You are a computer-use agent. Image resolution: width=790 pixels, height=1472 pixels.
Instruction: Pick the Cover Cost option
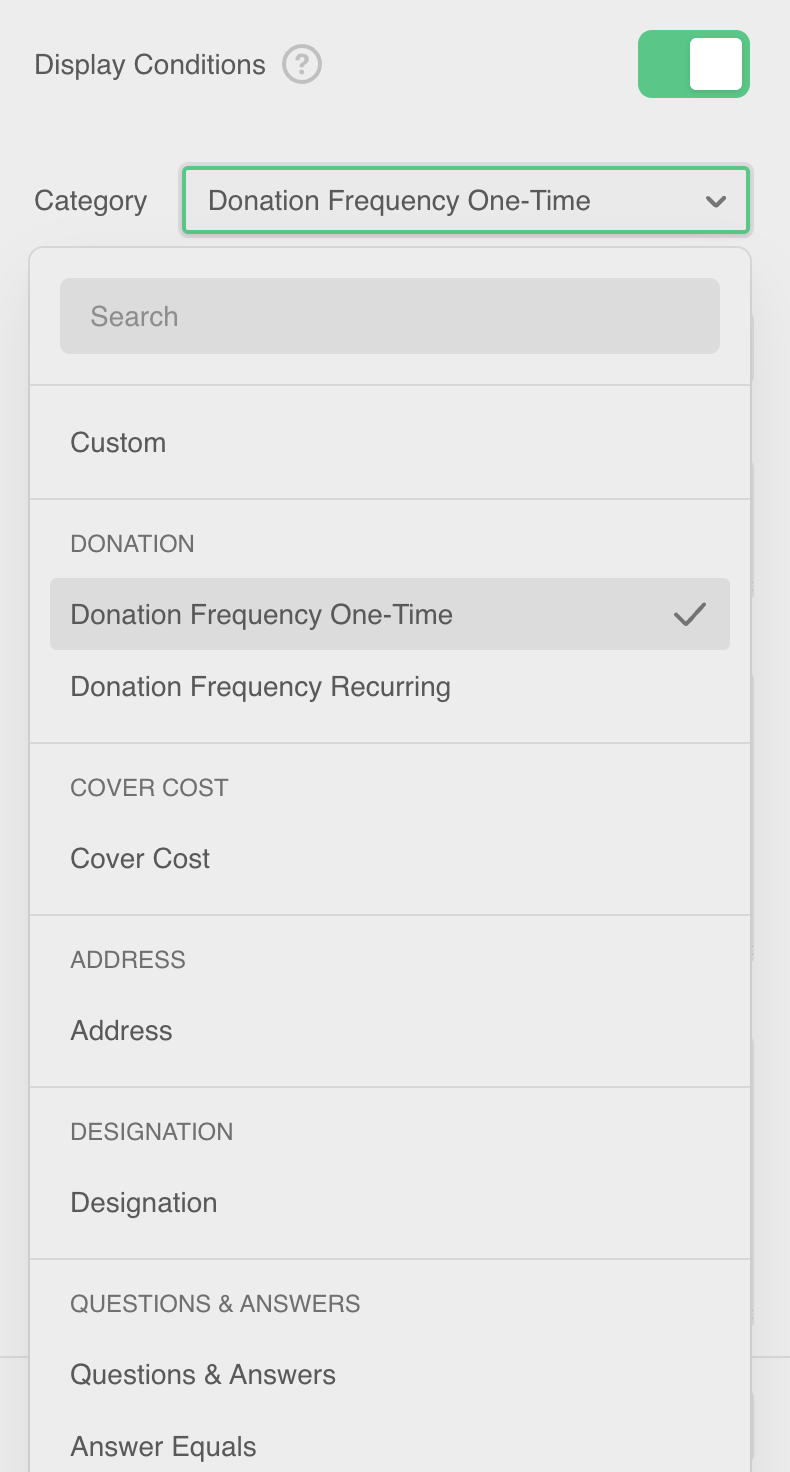click(x=140, y=859)
